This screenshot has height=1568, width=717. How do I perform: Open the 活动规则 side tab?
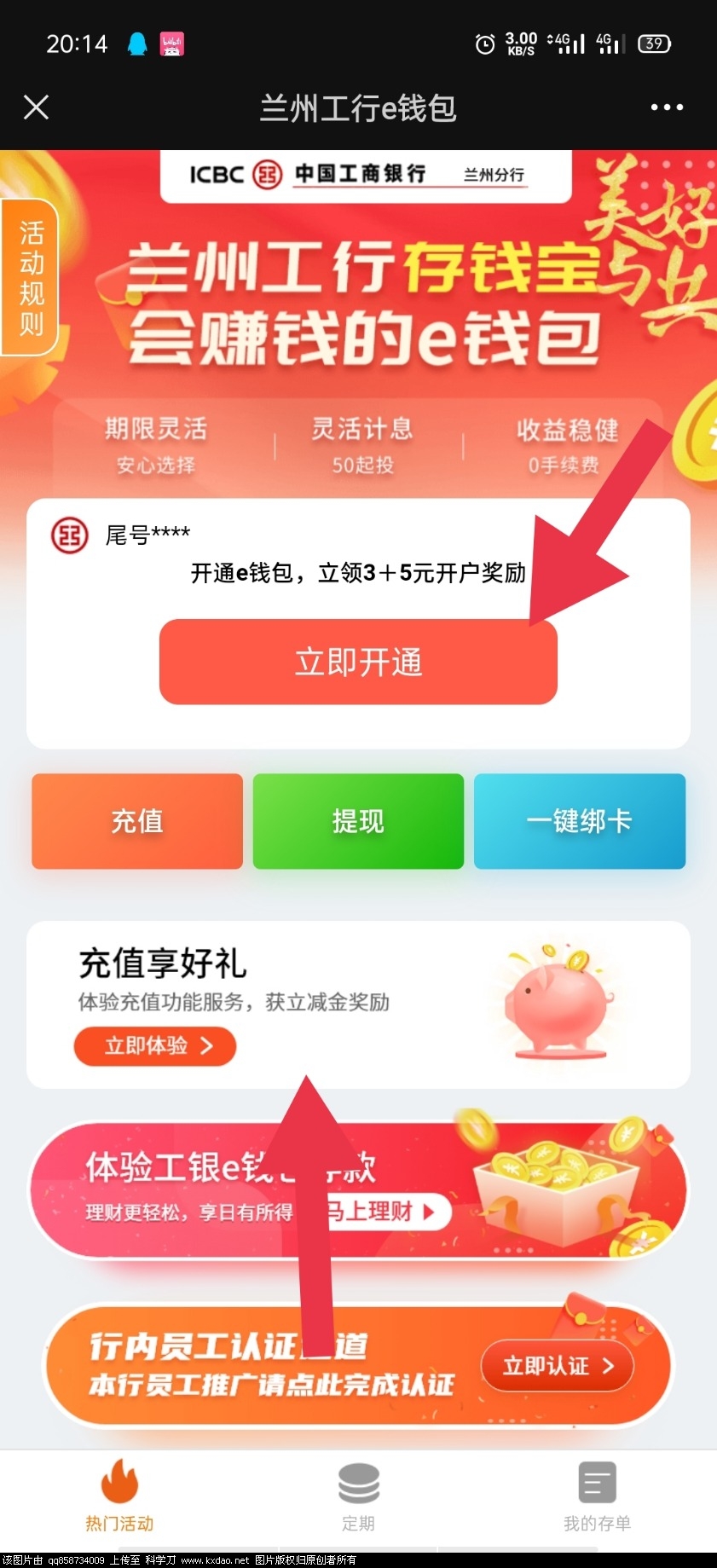point(30,277)
